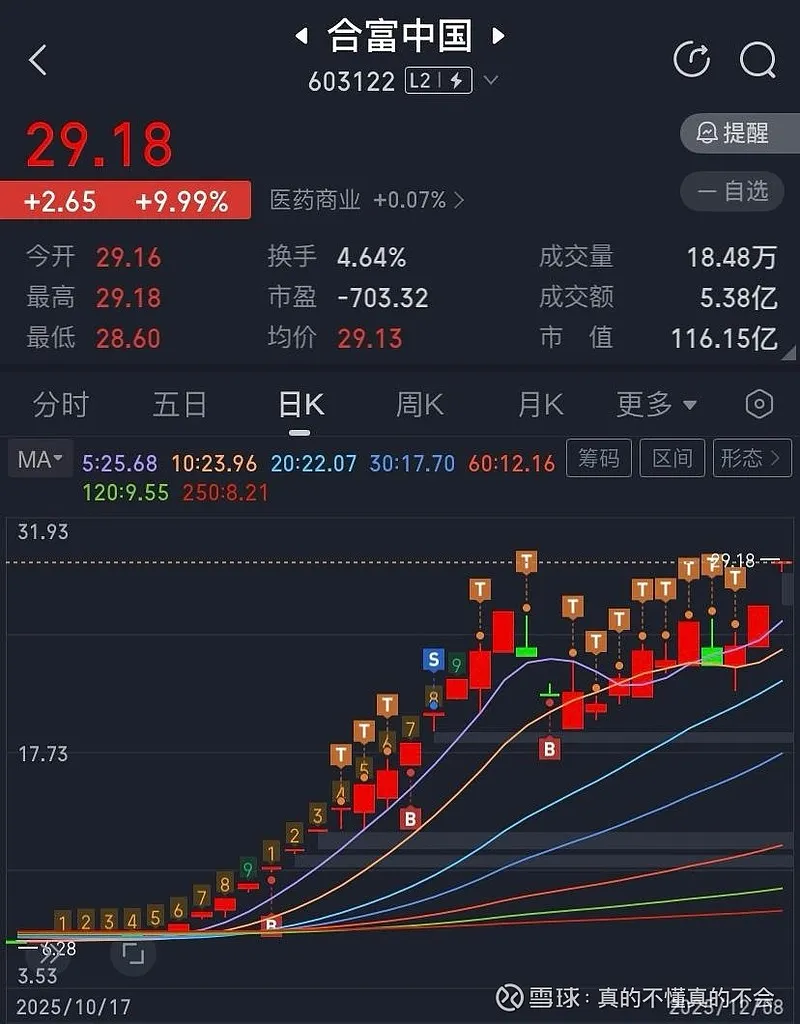The width and height of the screenshot is (800, 1024).
Task: Switch to the previous stock
Action: coord(301,38)
